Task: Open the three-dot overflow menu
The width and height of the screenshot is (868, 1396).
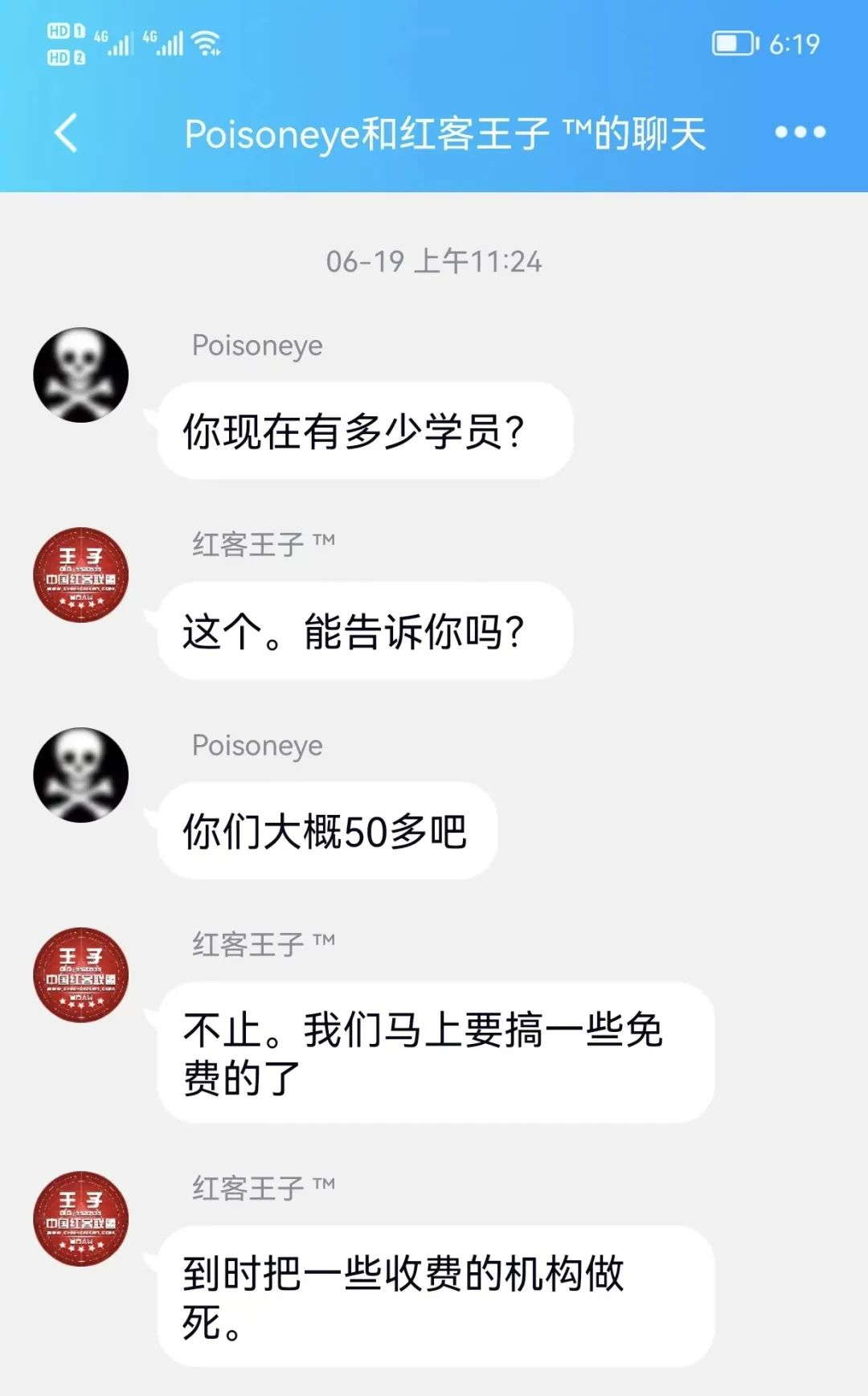Action: click(x=800, y=133)
